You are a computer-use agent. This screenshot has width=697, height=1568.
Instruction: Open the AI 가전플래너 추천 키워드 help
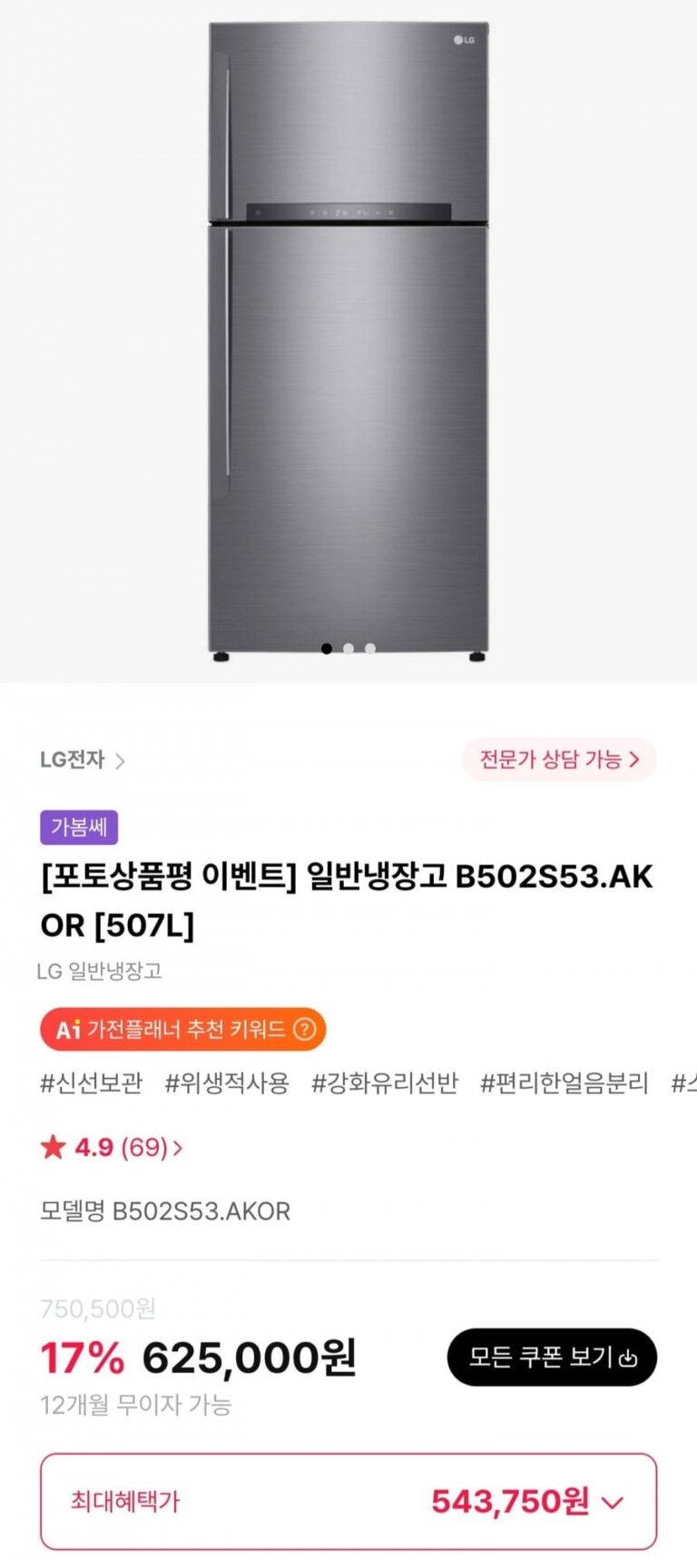[x=306, y=1029]
